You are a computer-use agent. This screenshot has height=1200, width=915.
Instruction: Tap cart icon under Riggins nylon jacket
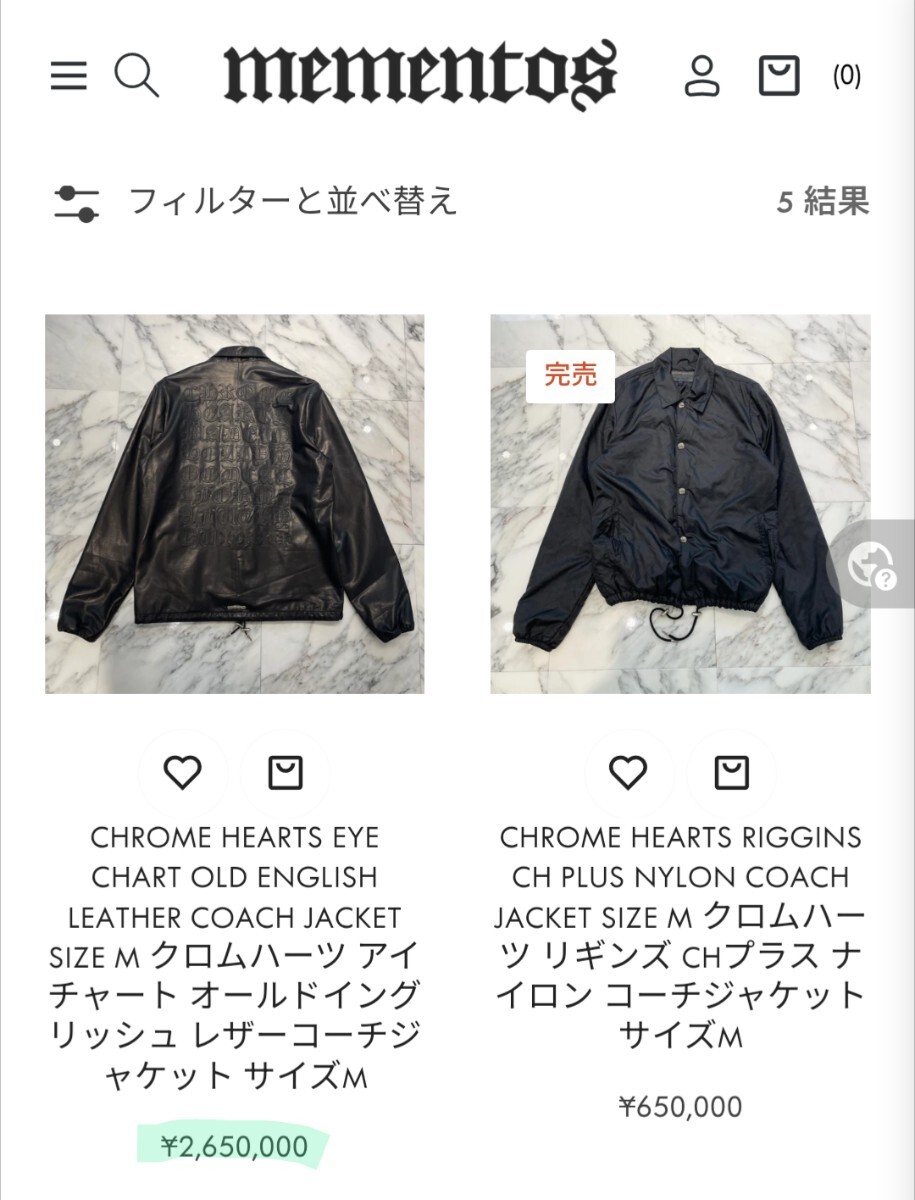coord(731,772)
